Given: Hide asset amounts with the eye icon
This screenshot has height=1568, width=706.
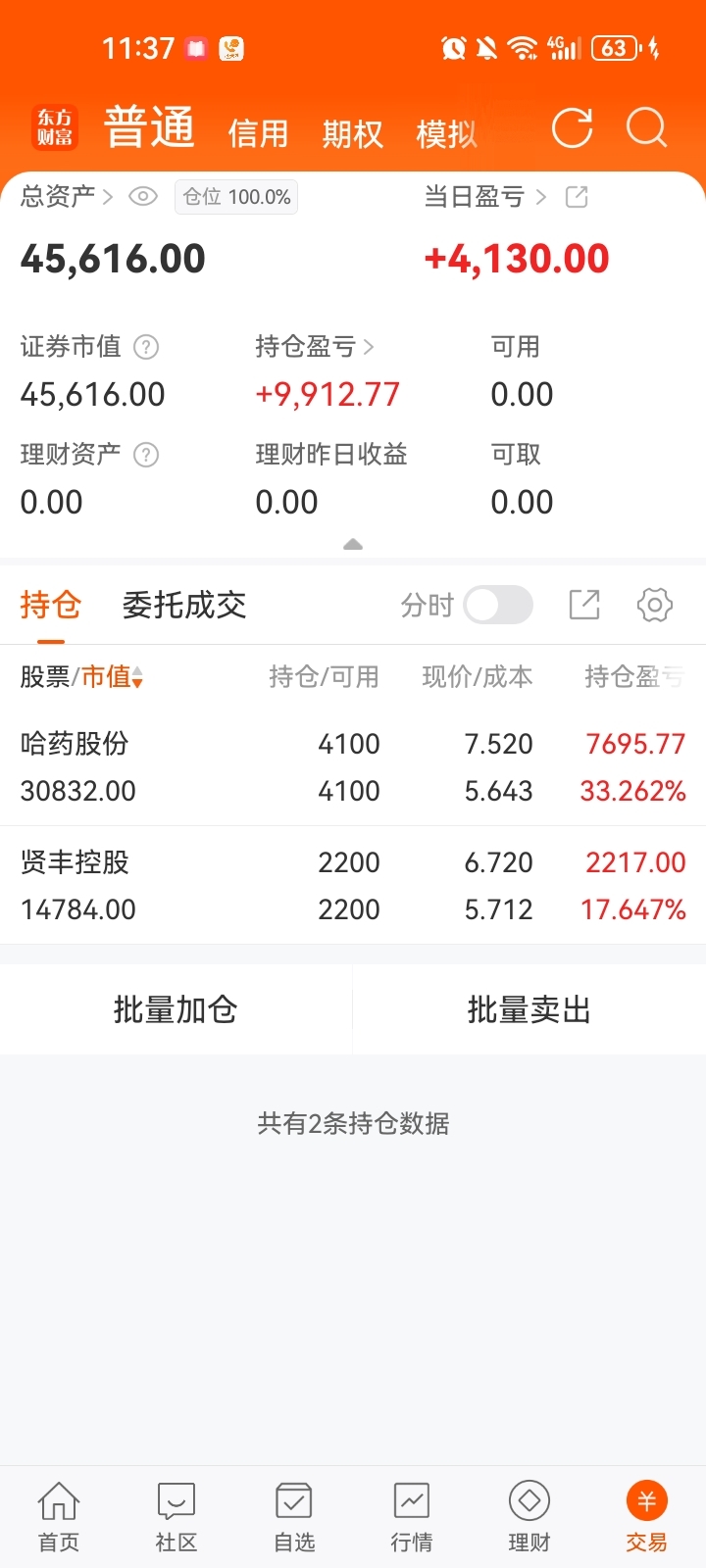Looking at the screenshot, I should (143, 197).
